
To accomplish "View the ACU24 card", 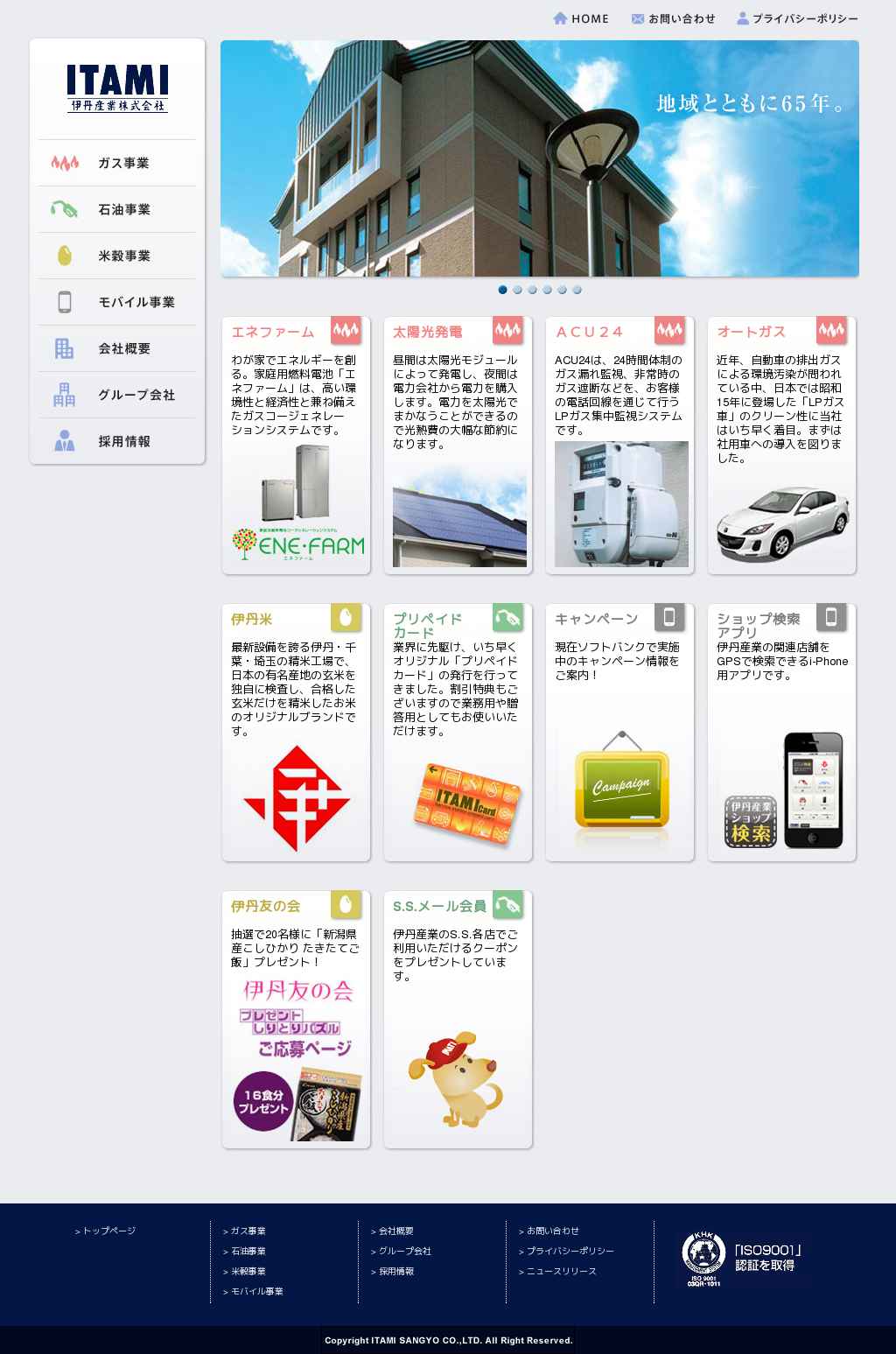I will [619, 446].
